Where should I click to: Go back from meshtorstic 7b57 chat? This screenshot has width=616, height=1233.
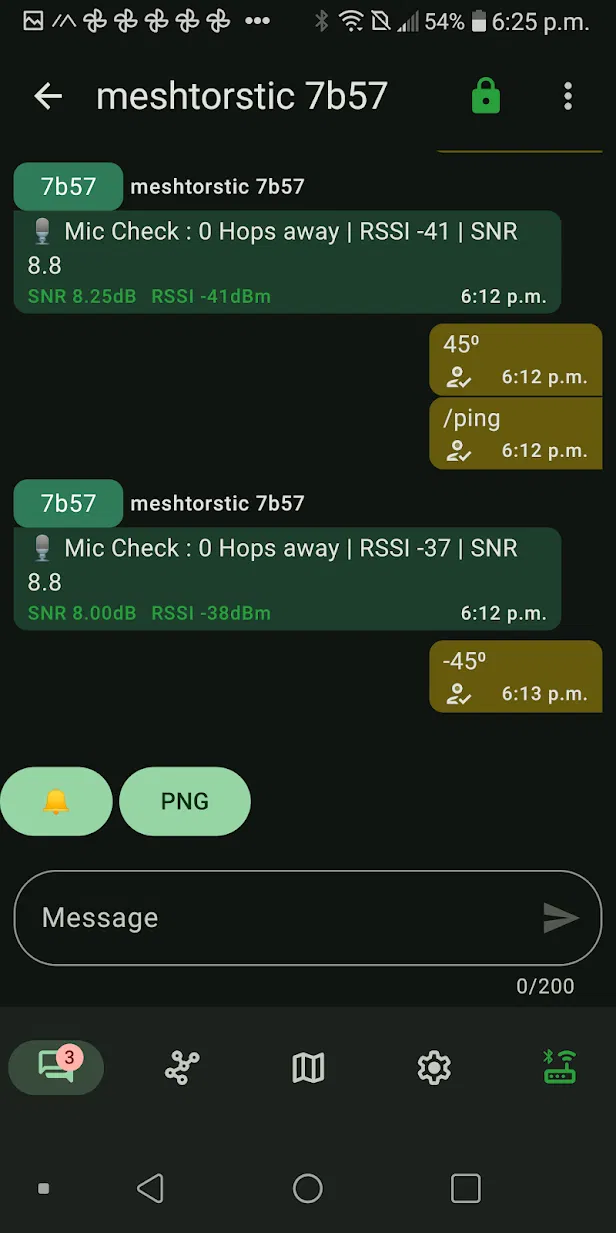point(48,96)
